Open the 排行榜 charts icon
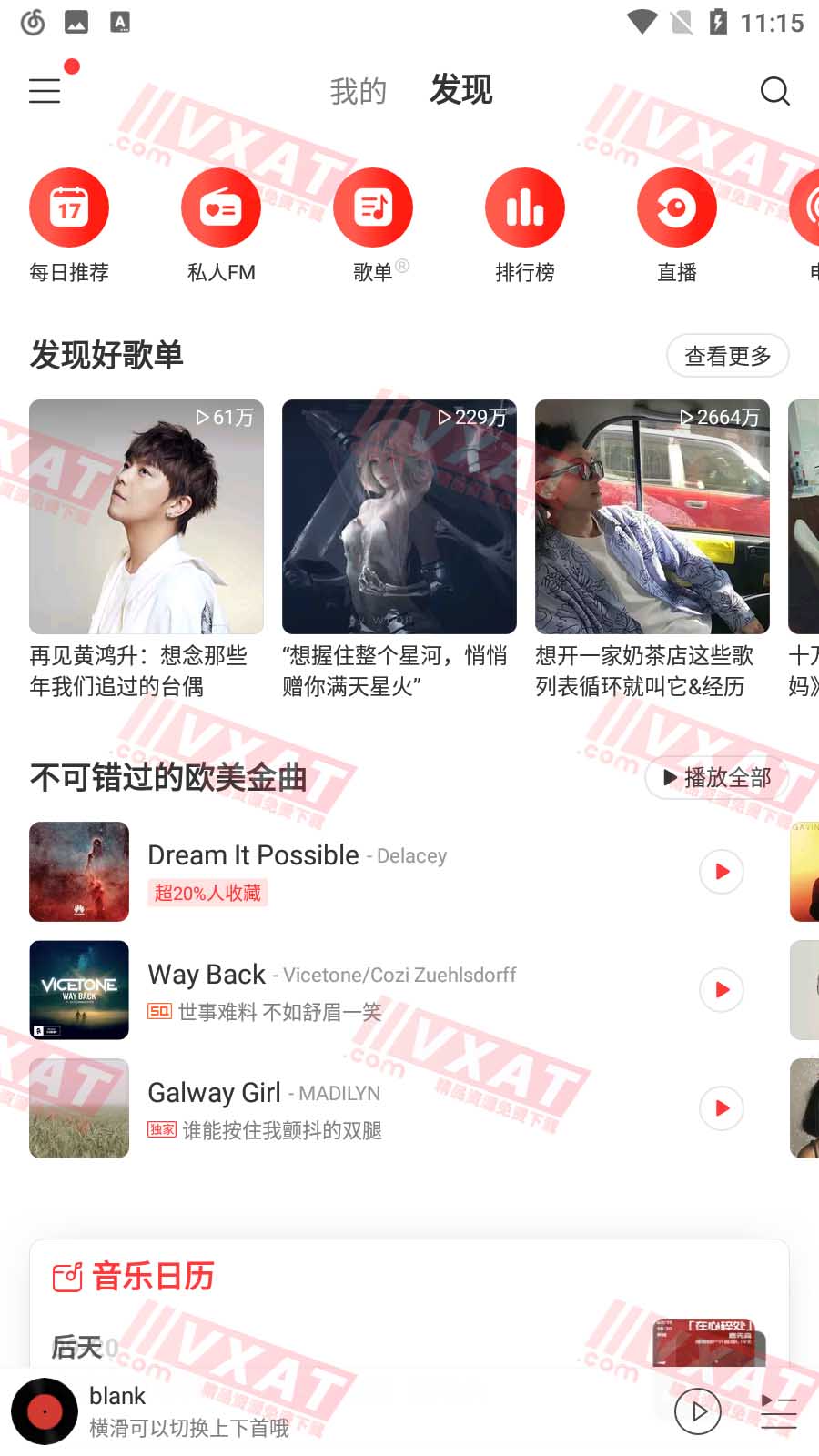This screenshot has width=819, height=1456. [x=525, y=207]
